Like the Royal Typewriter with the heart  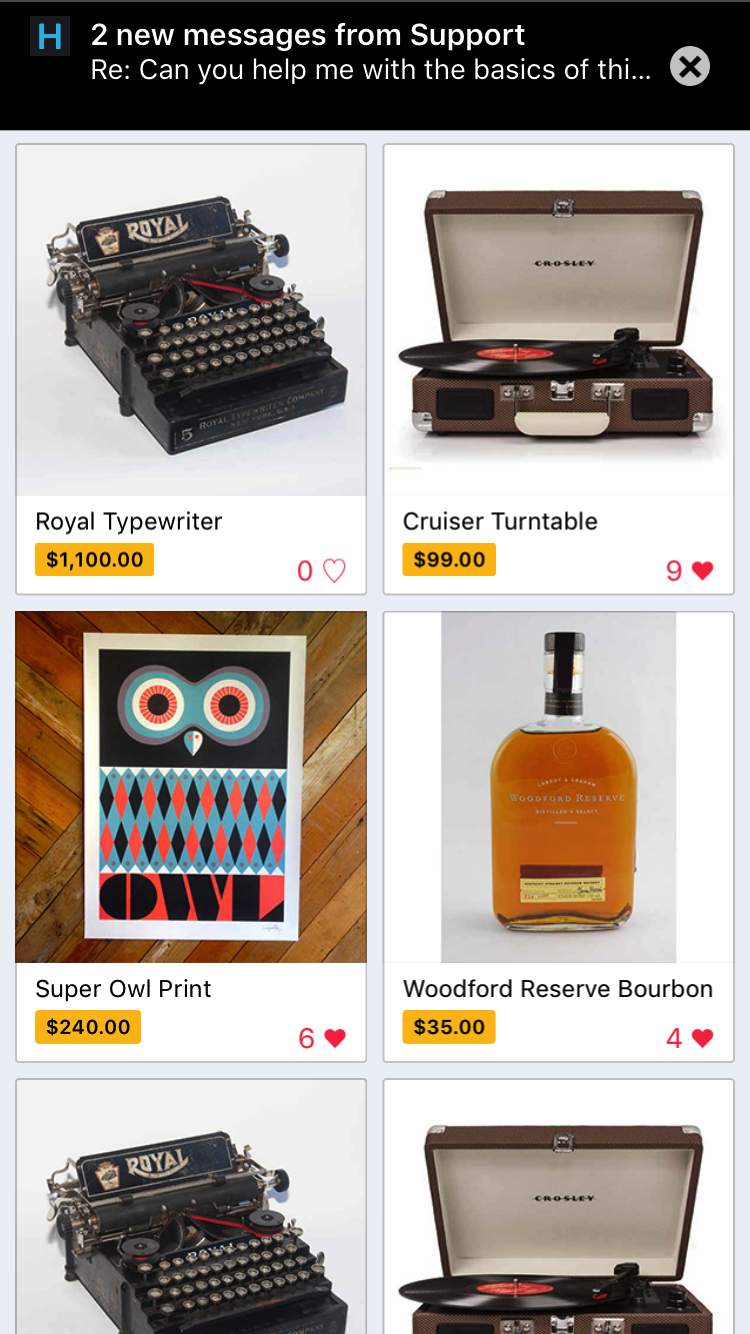[334, 571]
